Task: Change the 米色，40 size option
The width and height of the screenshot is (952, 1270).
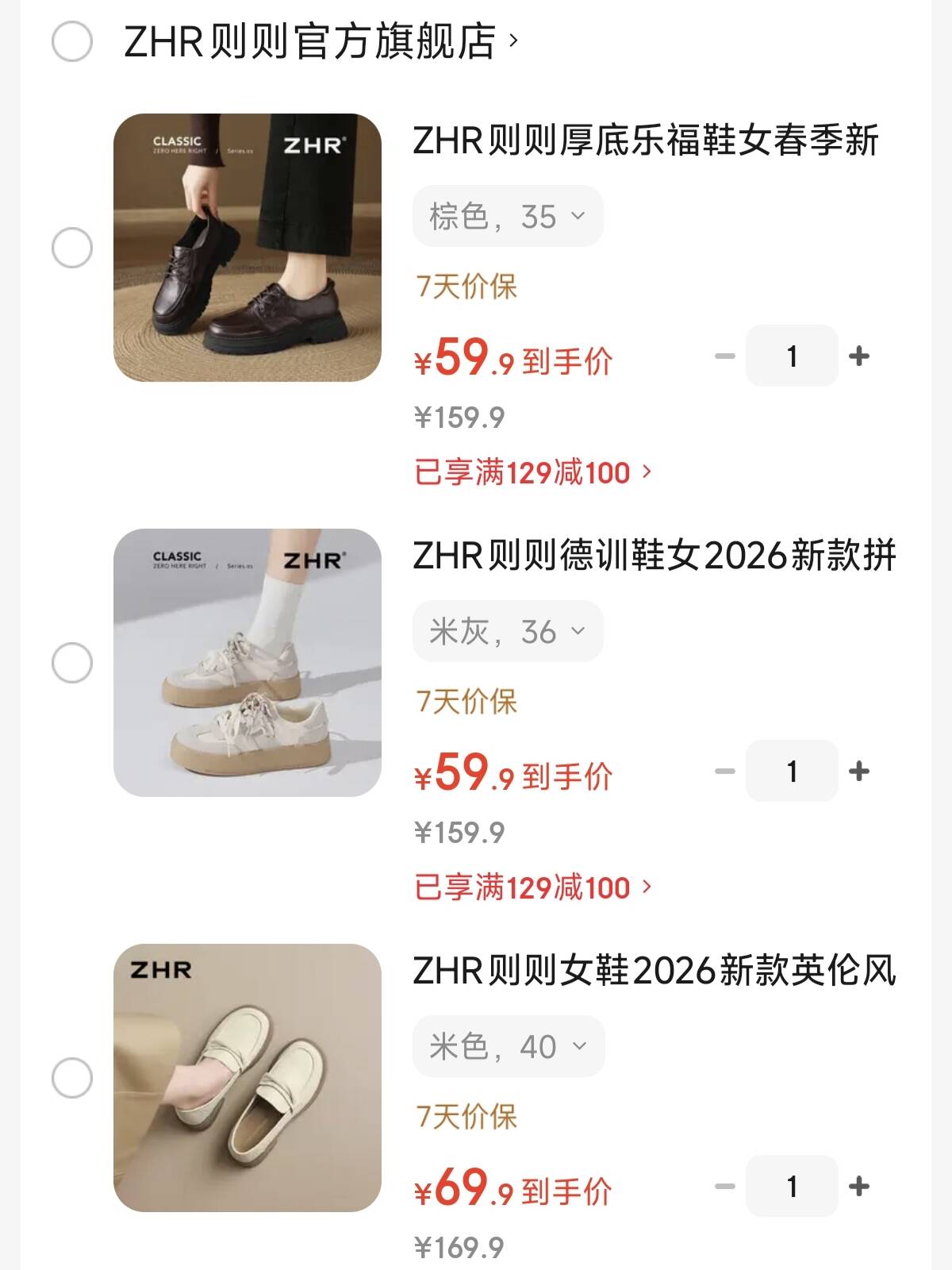Action: pyautogui.click(x=509, y=1046)
